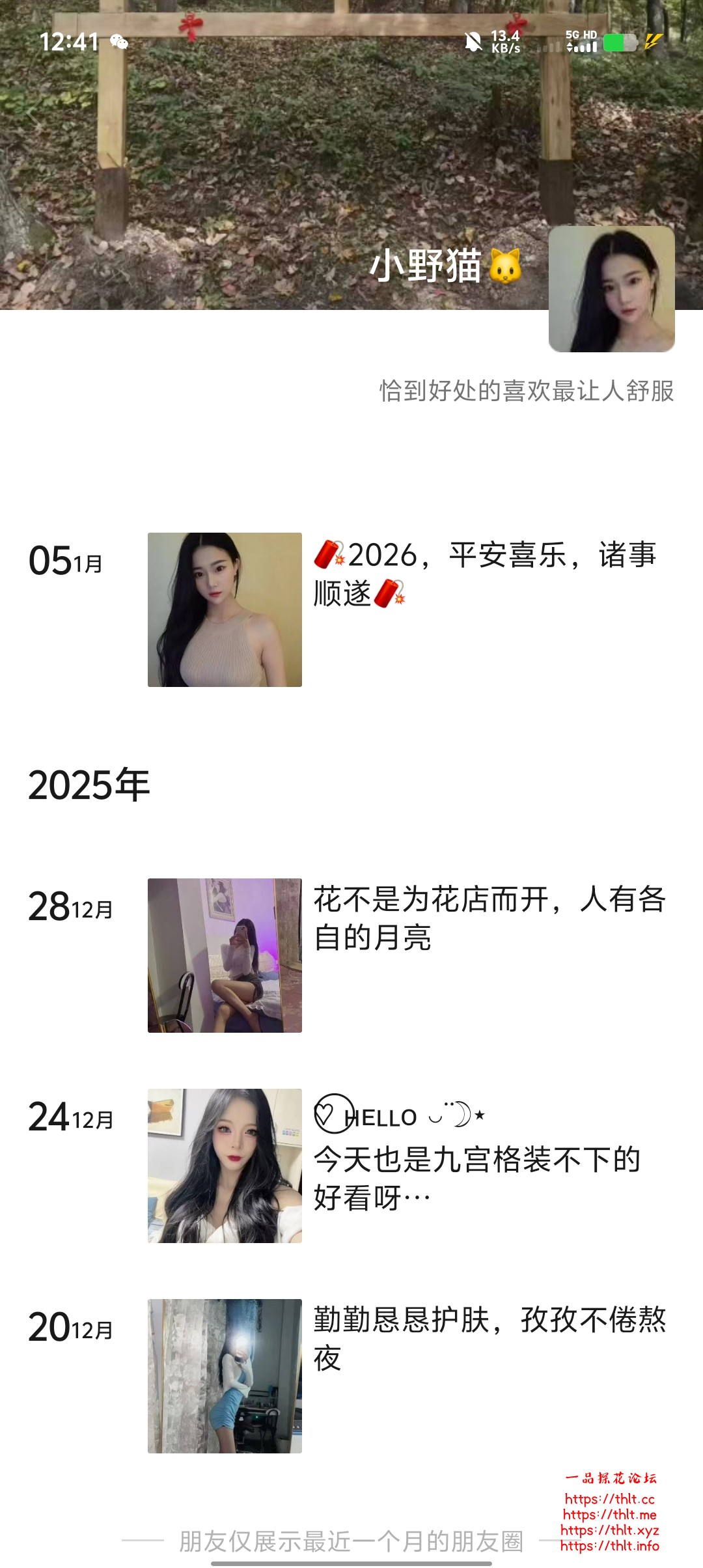
Task: Toggle the battery indicator display
Action: (x=620, y=41)
